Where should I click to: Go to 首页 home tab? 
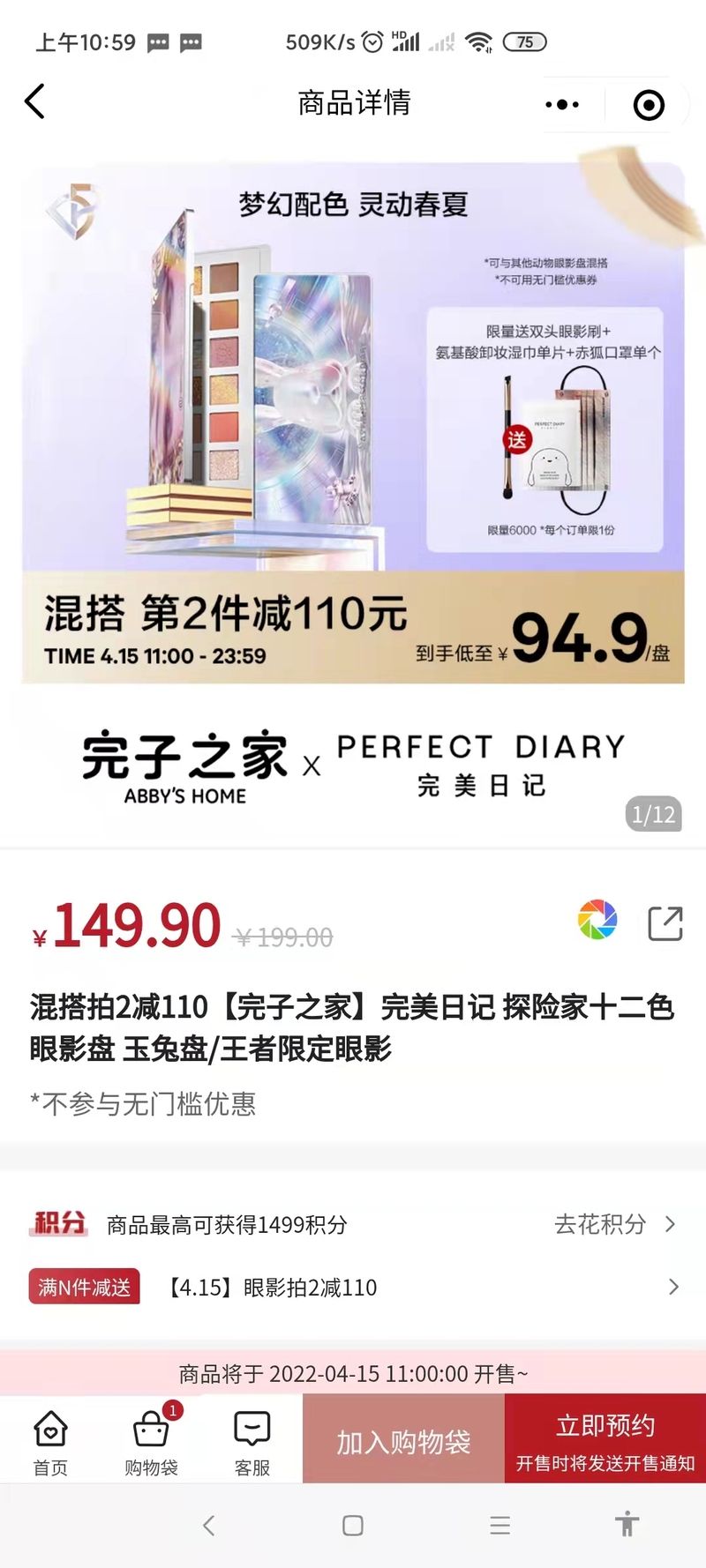(x=50, y=1443)
